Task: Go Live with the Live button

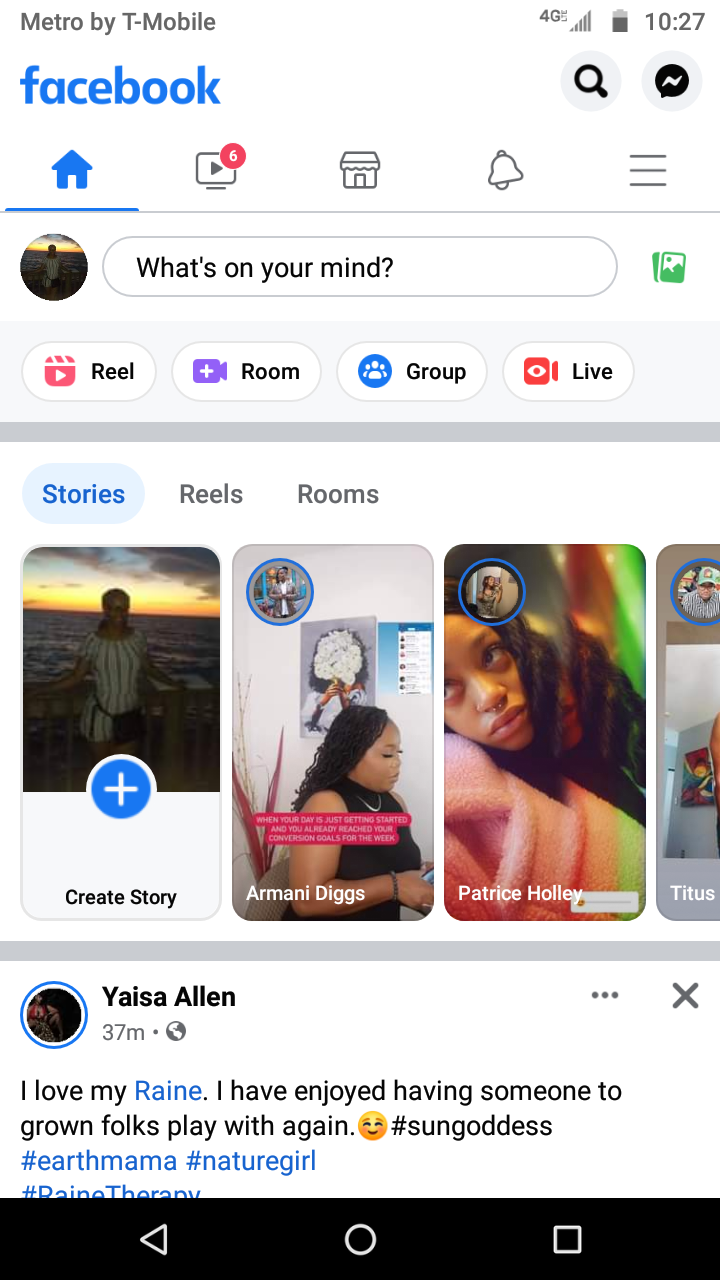Action: coord(568,372)
